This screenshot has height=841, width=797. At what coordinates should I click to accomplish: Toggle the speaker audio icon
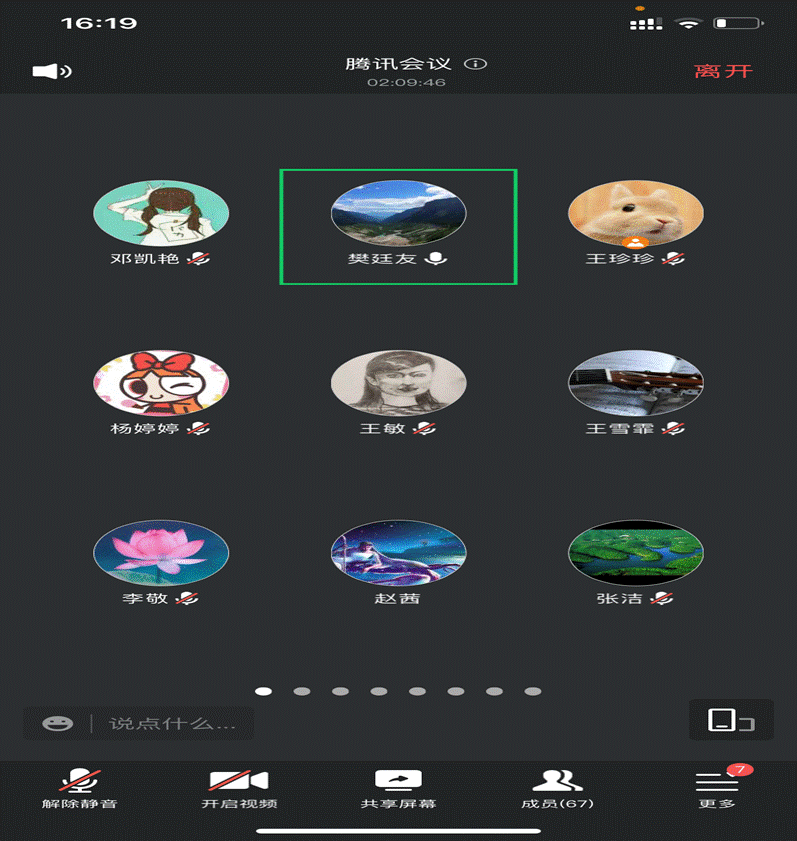pyautogui.click(x=52, y=71)
